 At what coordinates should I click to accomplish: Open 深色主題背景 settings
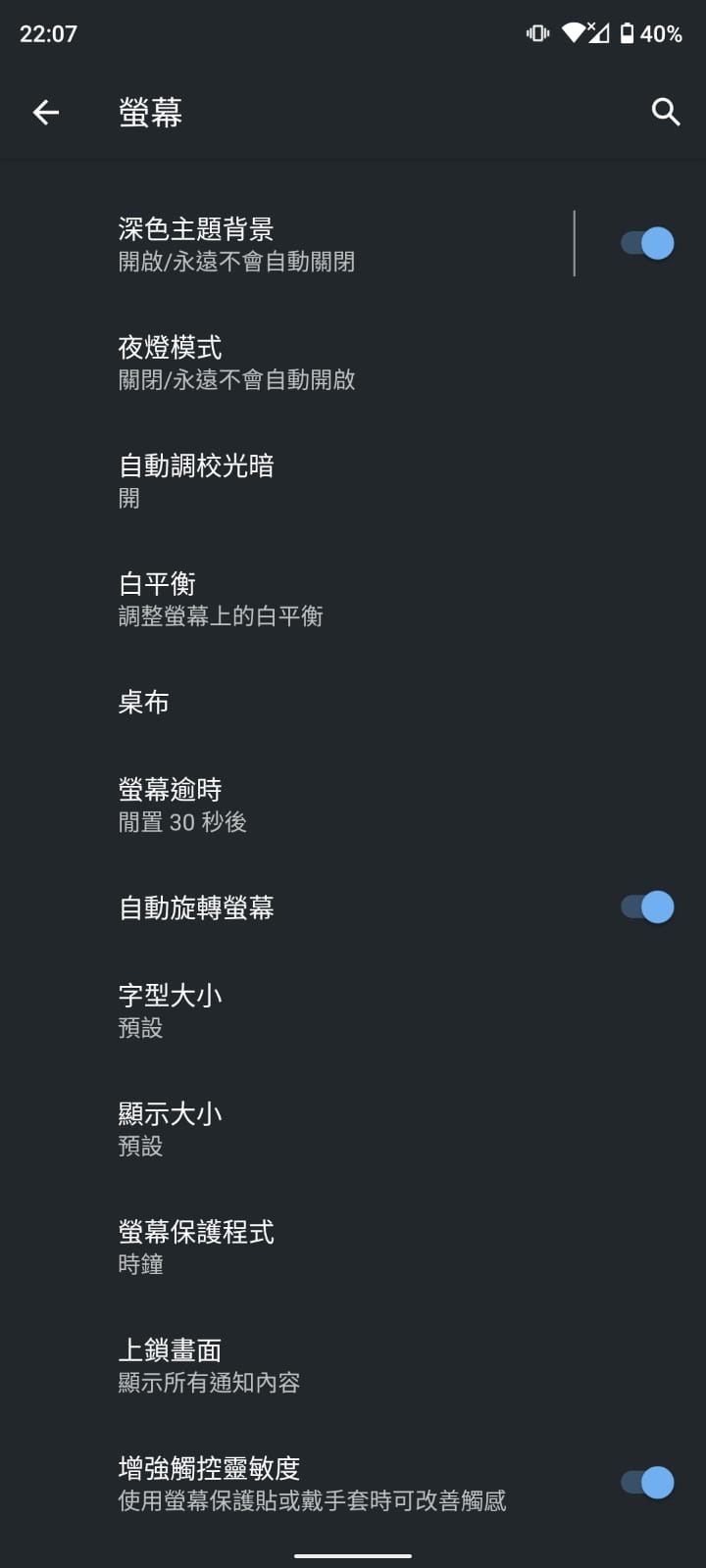click(x=294, y=243)
